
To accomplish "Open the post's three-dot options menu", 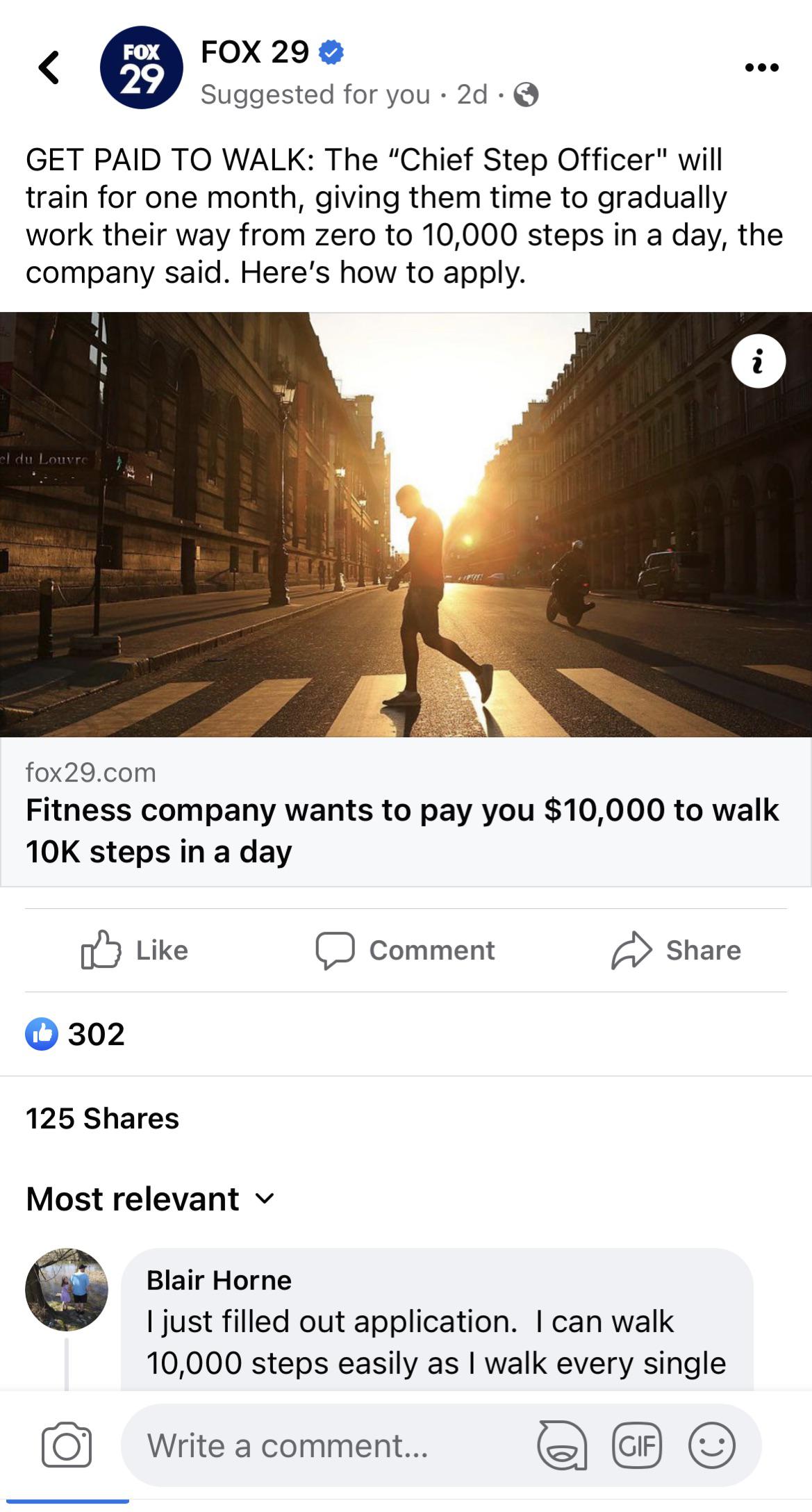I will pos(761,67).
